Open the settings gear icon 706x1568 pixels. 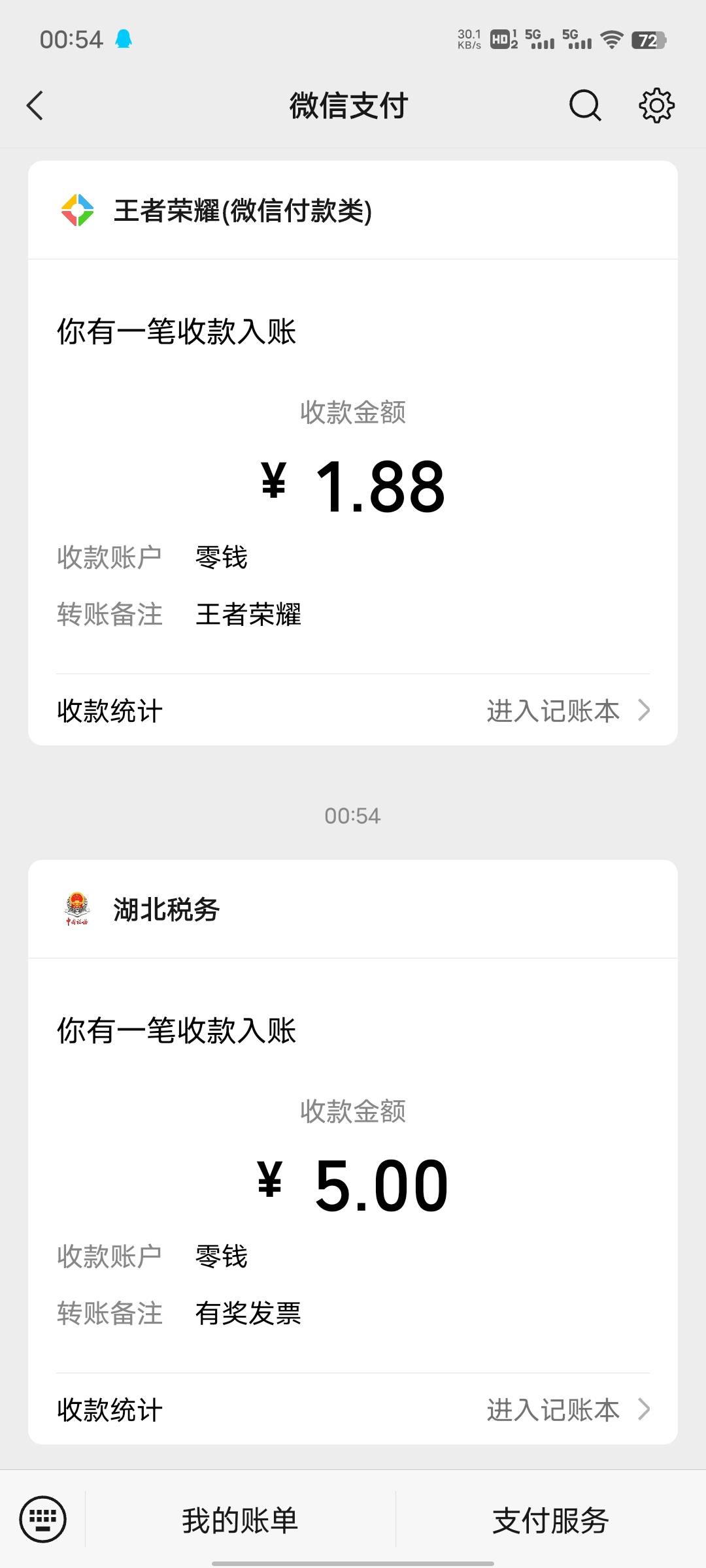tap(656, 105)
